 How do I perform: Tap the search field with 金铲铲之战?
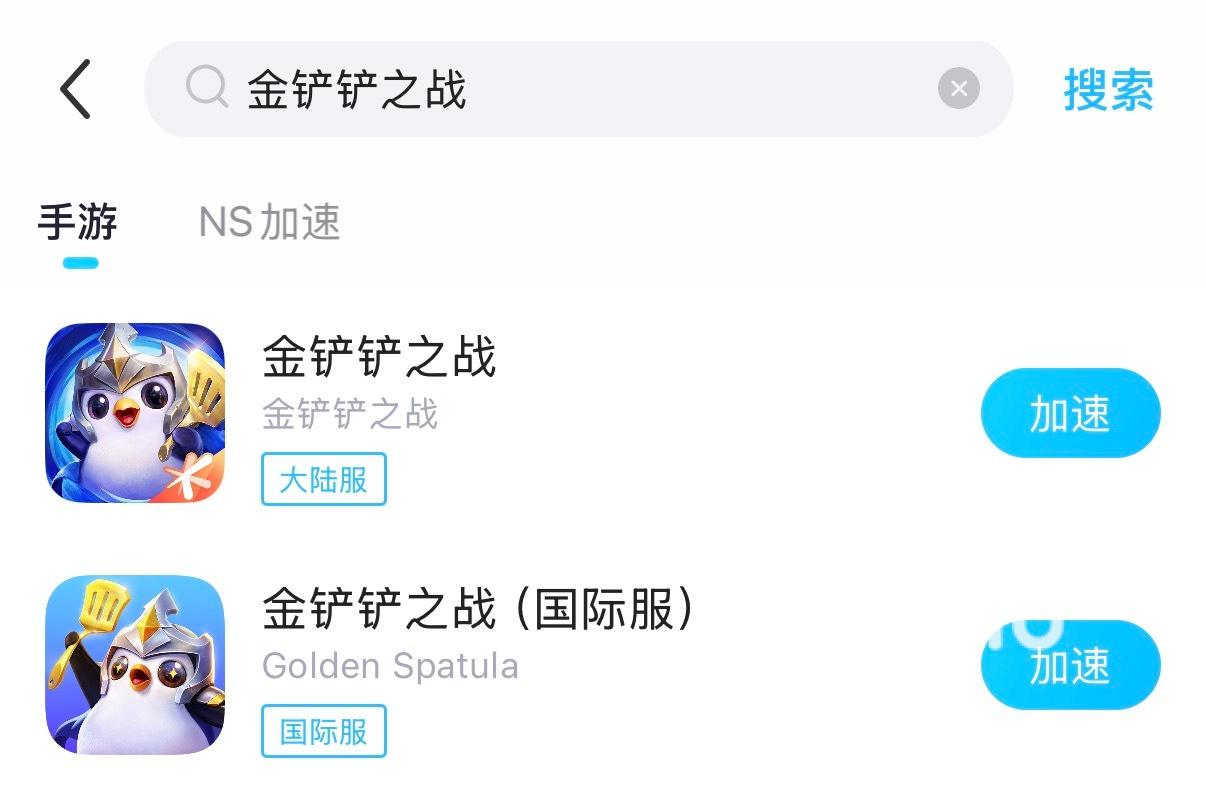coord(560,89)
